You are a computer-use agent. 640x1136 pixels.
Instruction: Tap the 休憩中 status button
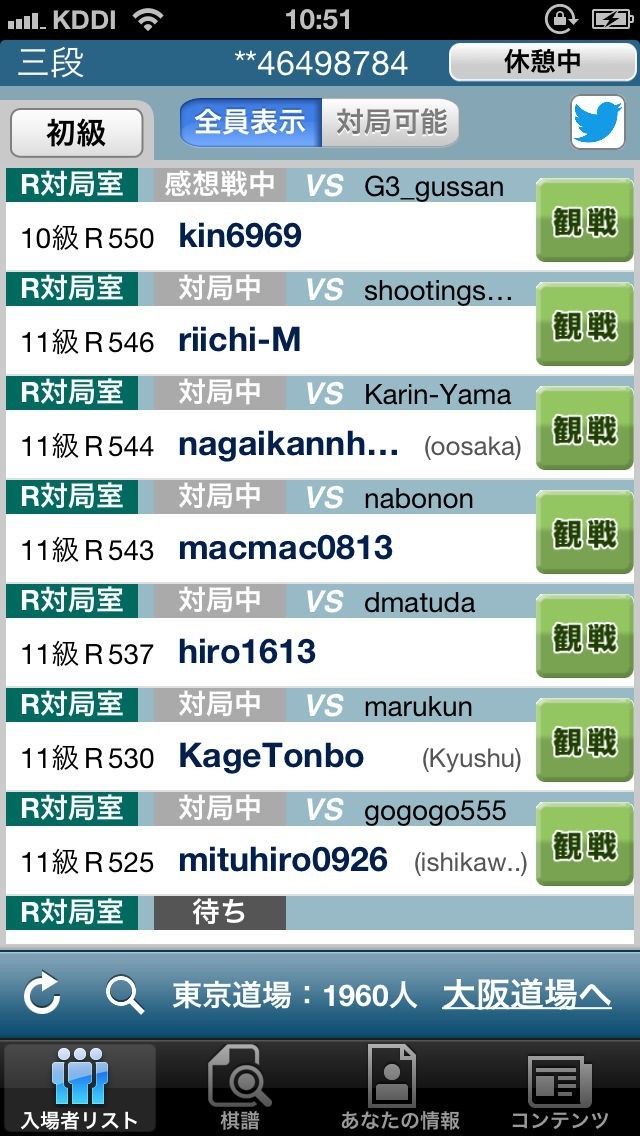pos(541,62)
